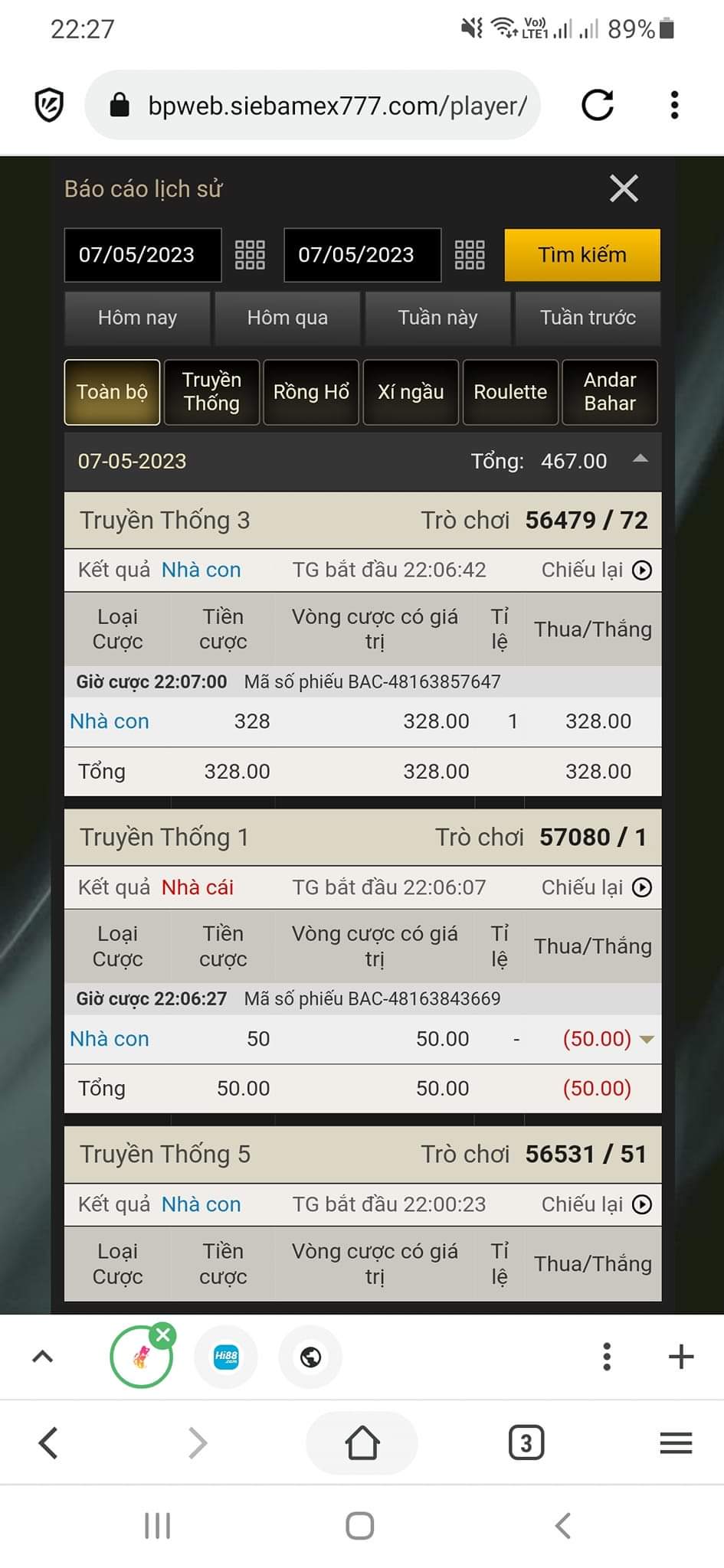
Task: Select the Hôm nay date shortcut
Action: pyautogui.click(x=137, y=318)
